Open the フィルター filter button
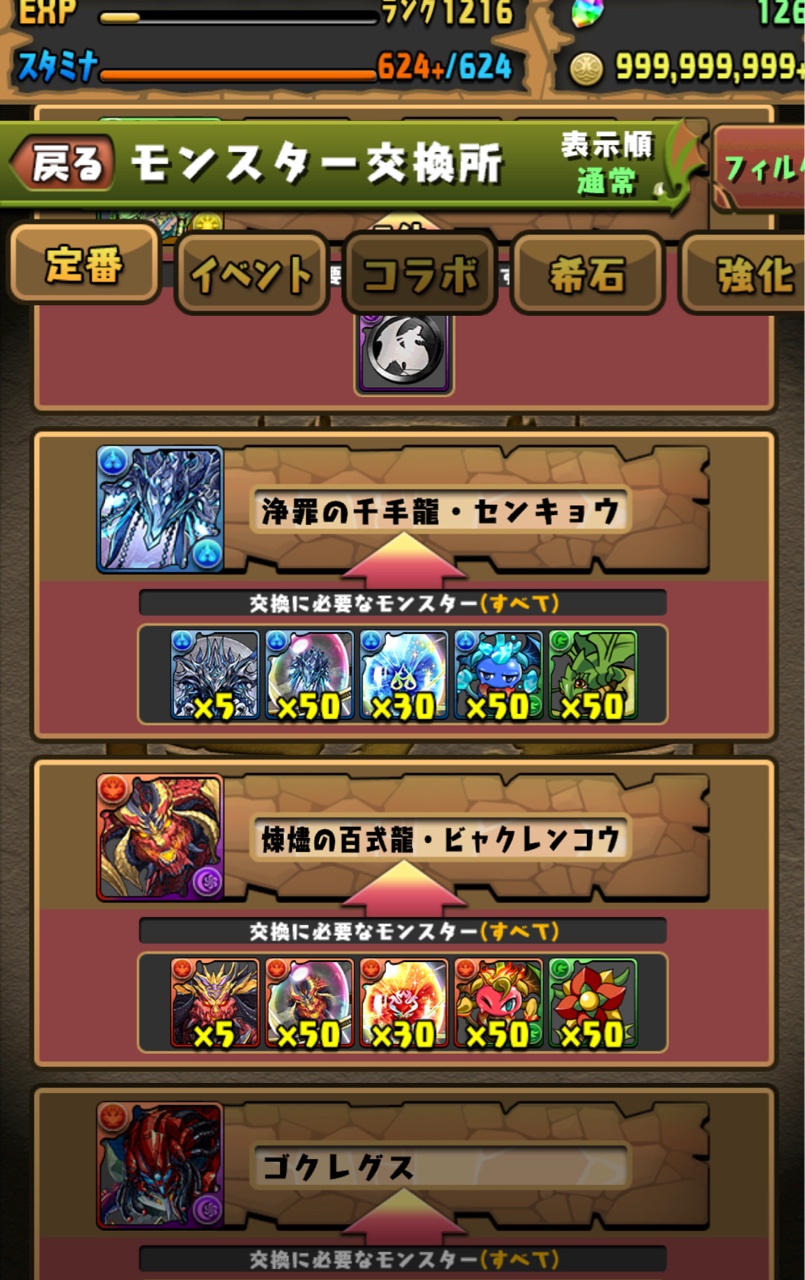 coord(760,166)
